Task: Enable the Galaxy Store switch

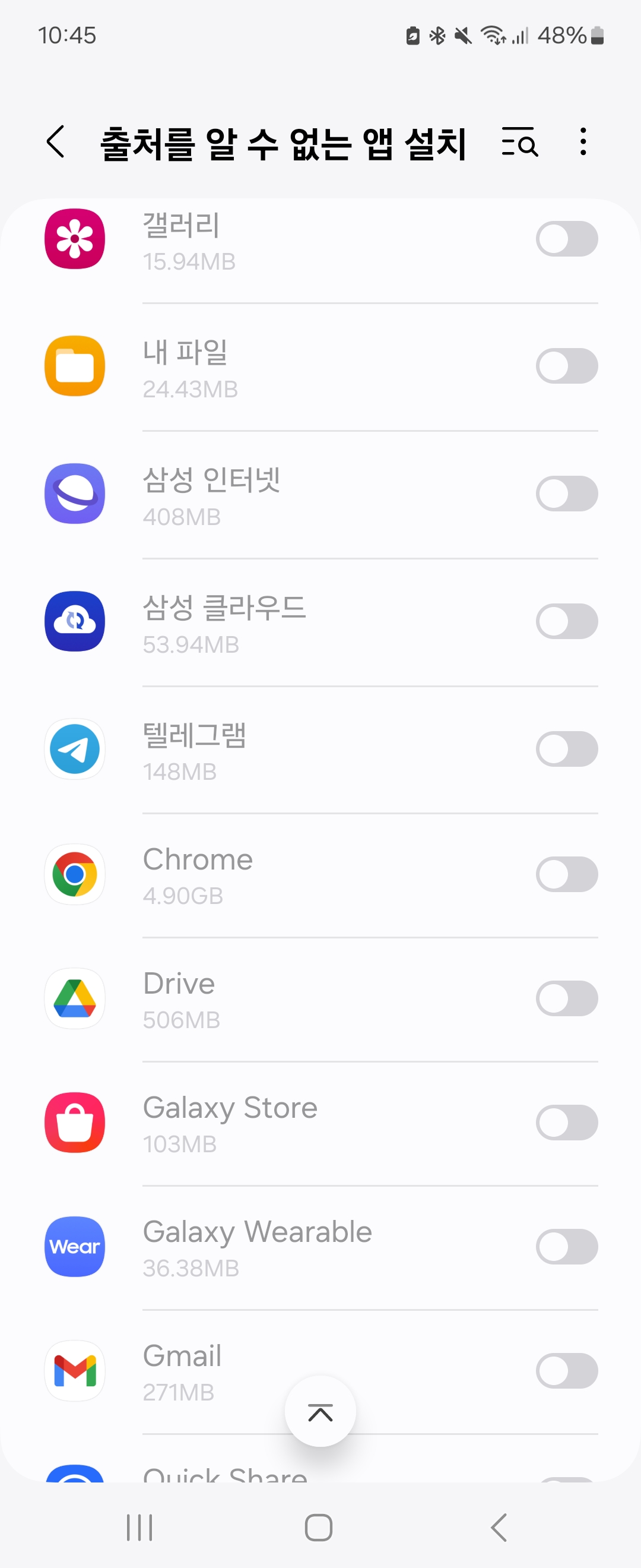Action: (566, 1123)
